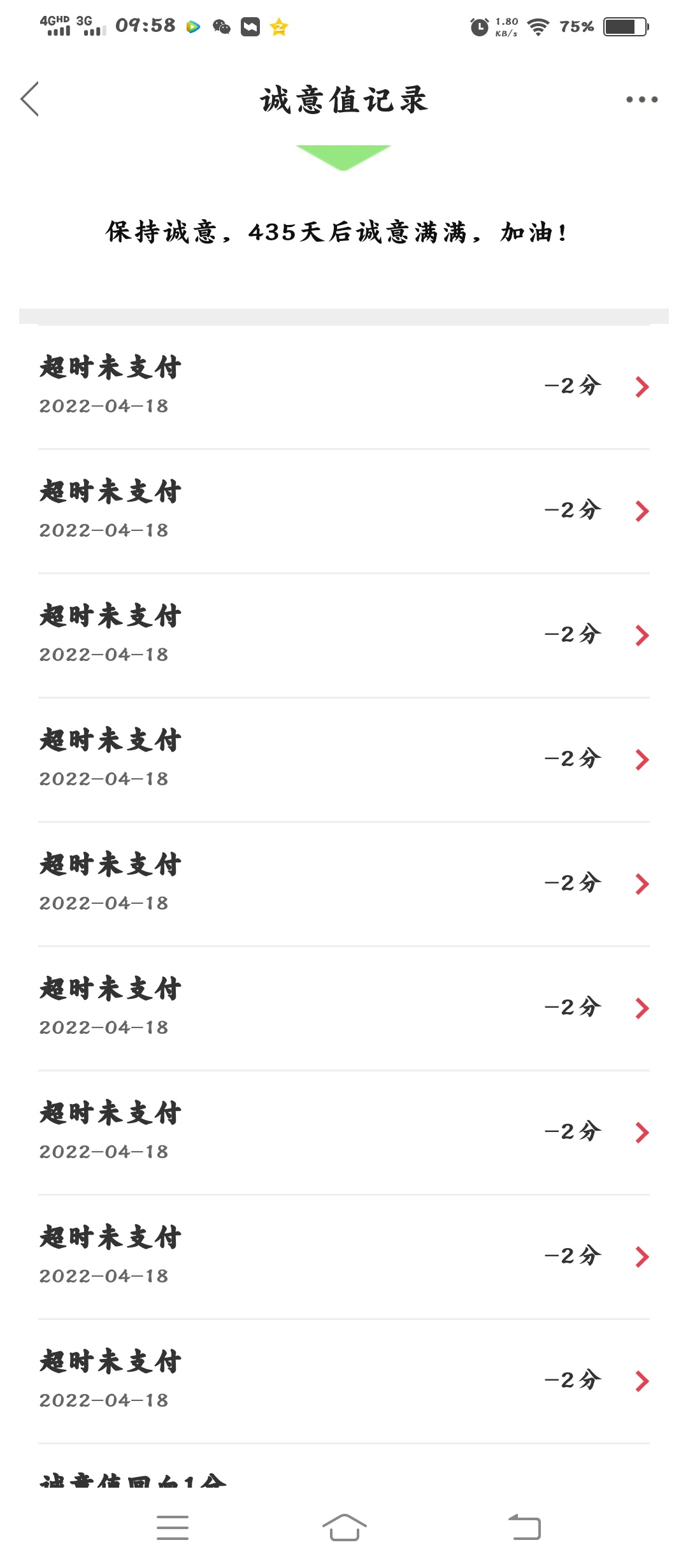
Task: Open the first 超时未支付 record in the list
Action: (x=344, y=386)
